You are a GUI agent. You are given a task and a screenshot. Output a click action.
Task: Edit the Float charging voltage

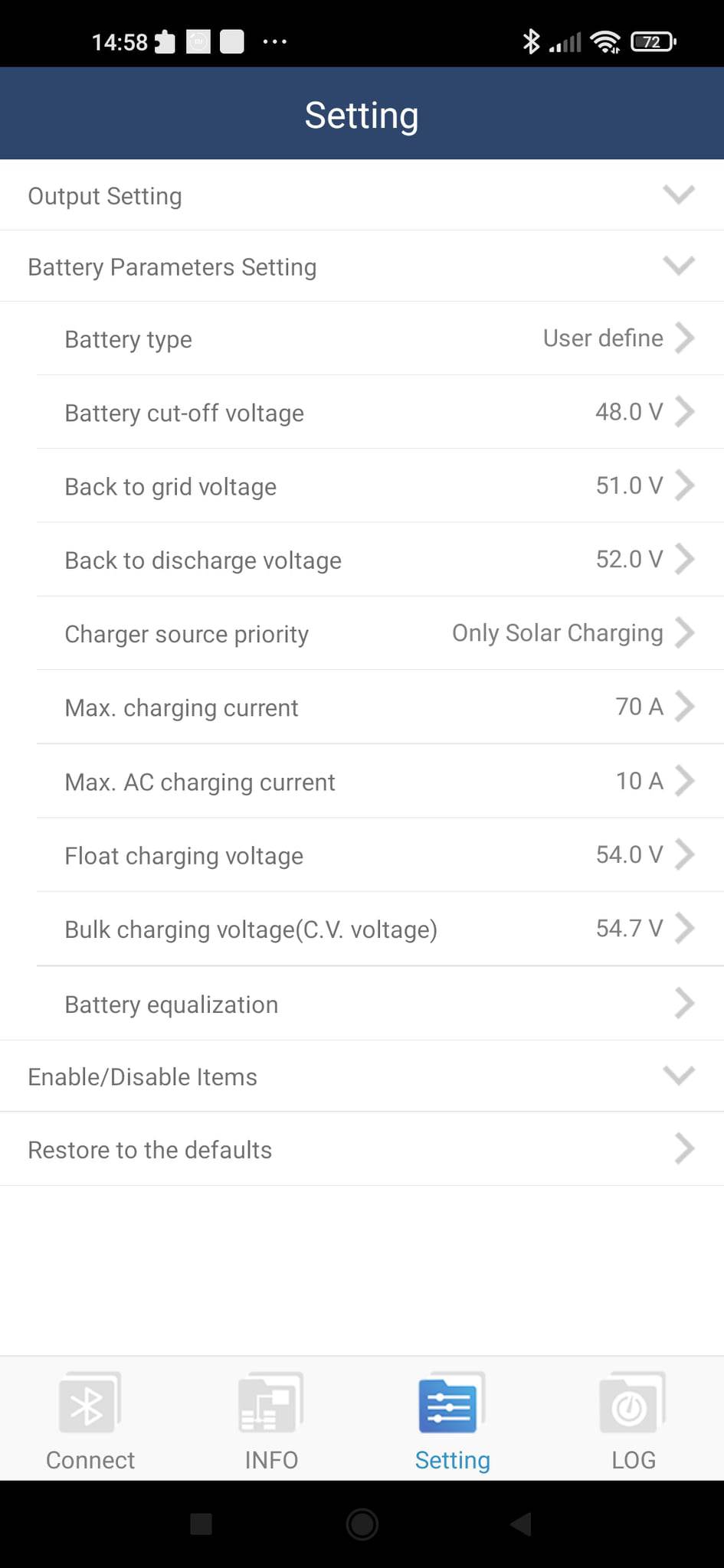(379, 855)
